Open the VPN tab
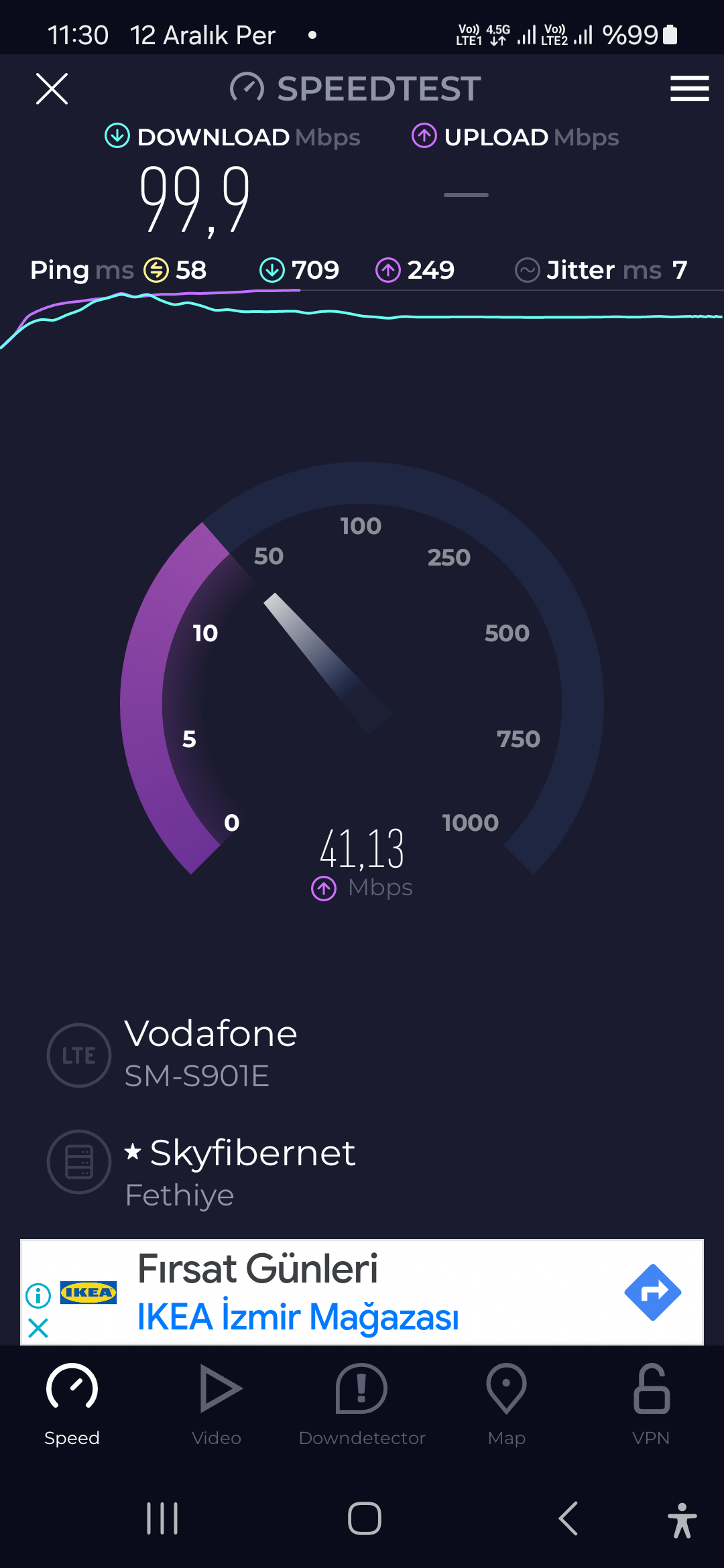The image size is (724, 1568). coord(651,1404)
